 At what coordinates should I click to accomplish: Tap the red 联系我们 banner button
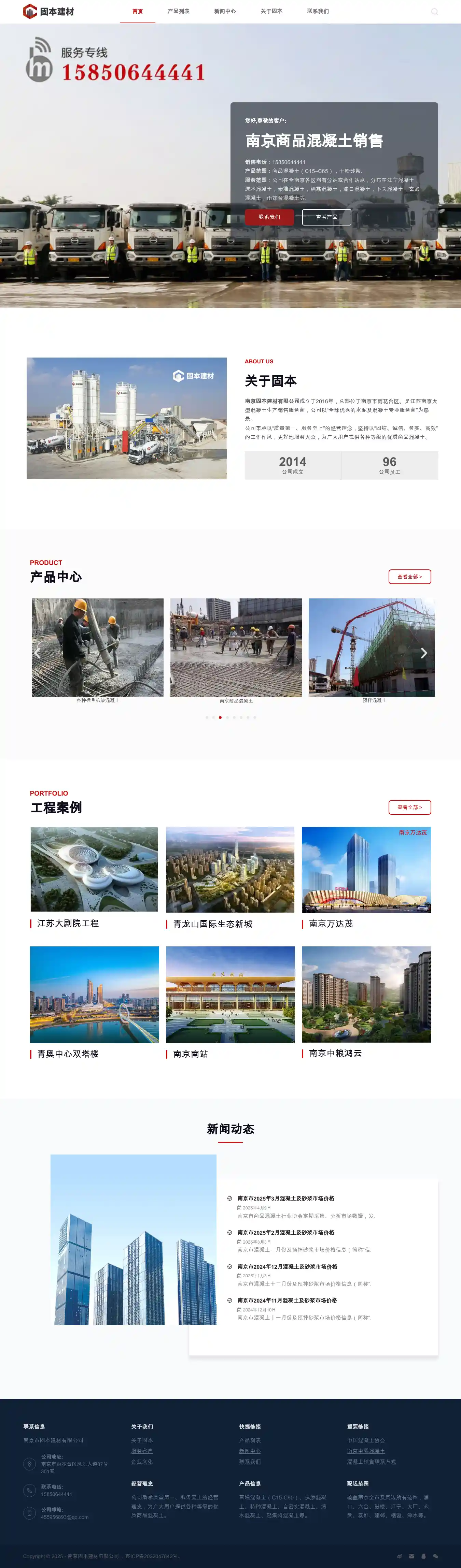(269, 217)
